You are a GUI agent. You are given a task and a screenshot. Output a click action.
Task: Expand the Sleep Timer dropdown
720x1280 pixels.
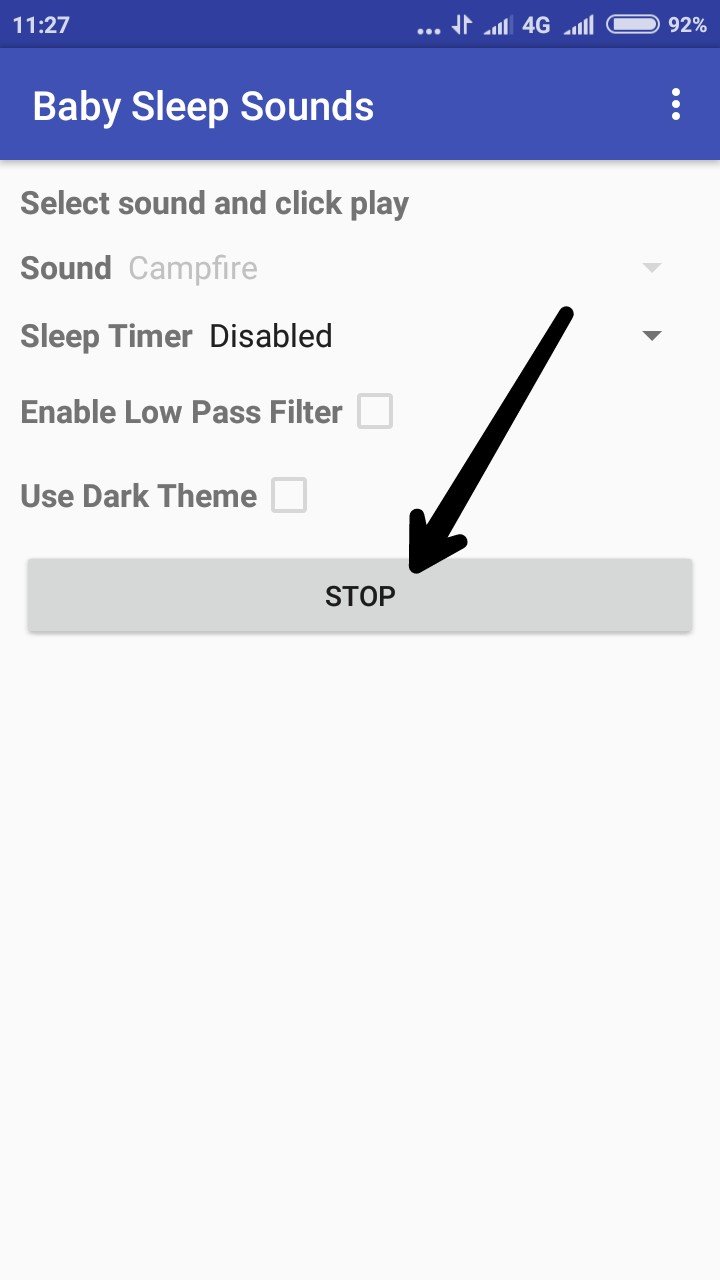tap(651, 336)
